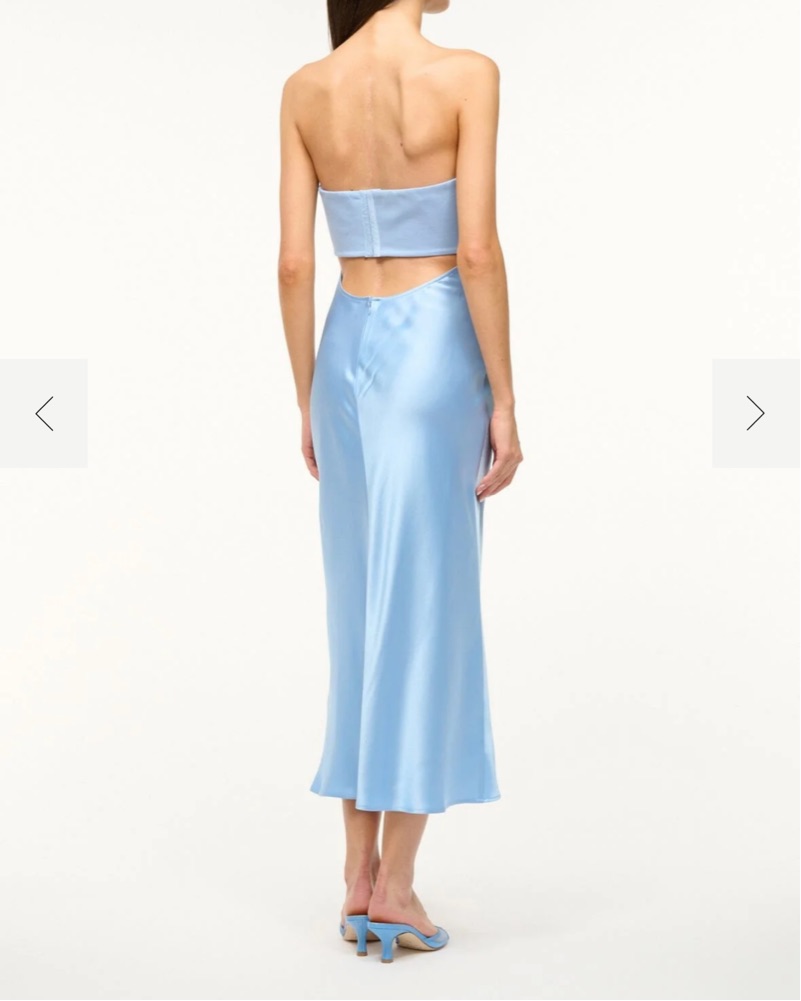Show the next product image

[x=755, y=413]
